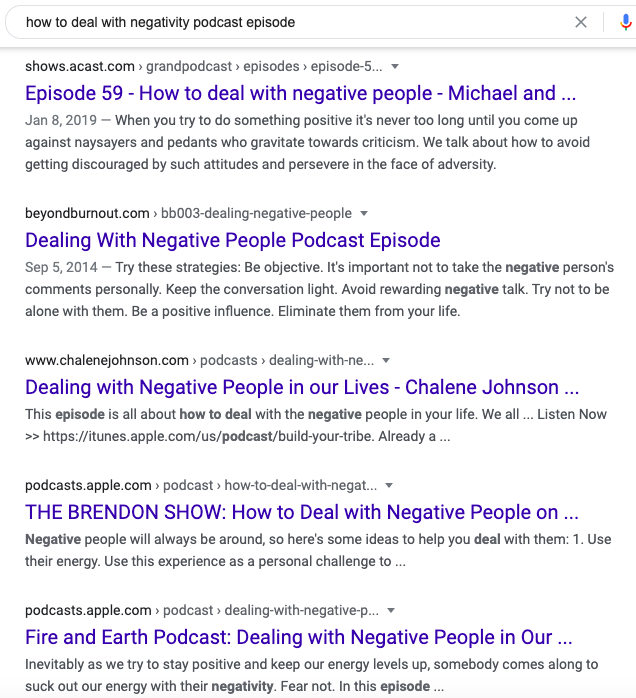Viewport: 636px width, 698px height.
Task: Expand the dropdown arrow beside beyondburnout.com
Action: pos(364,214)
